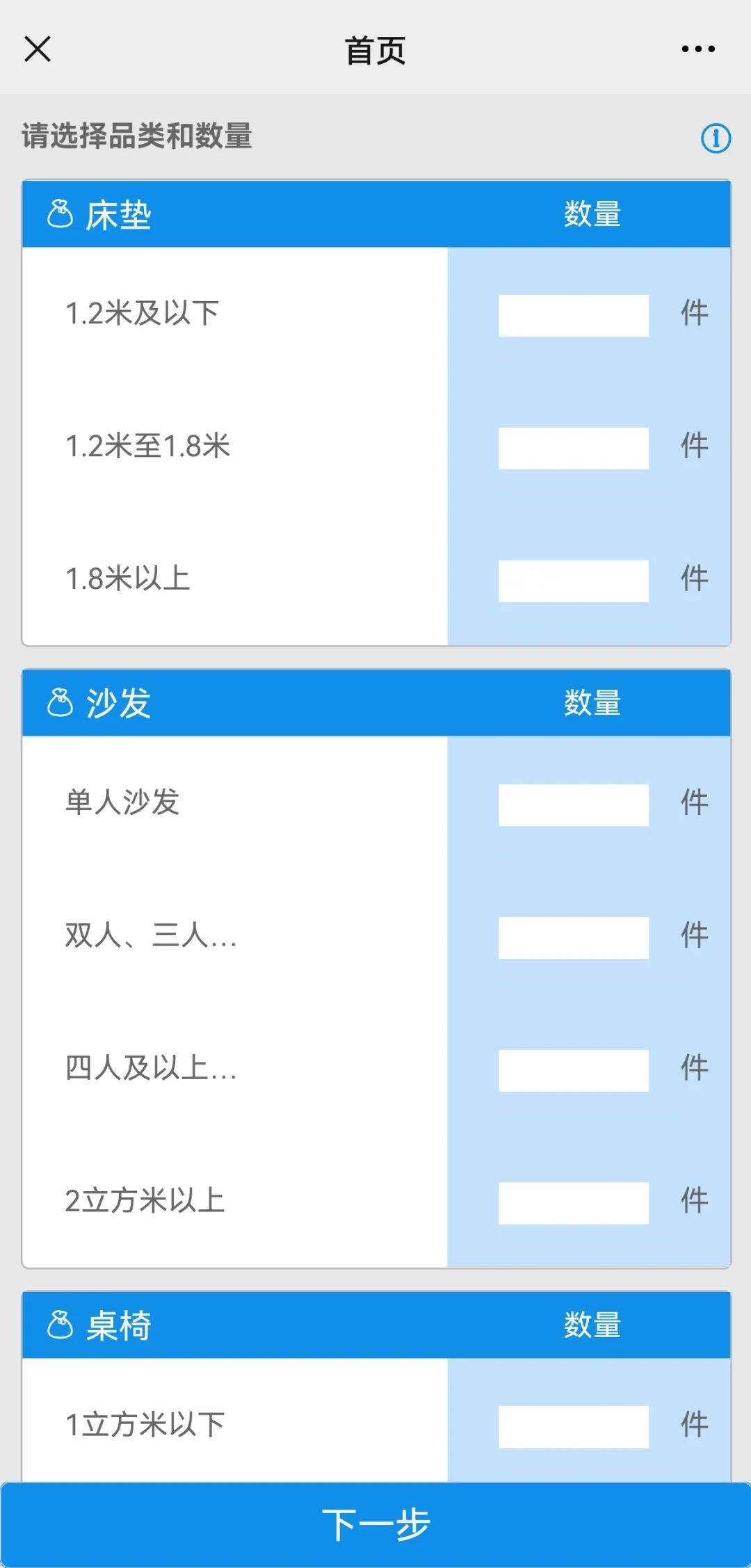
Task: Select quantity field for 1.2米至1.8米 mattress
Action: pyautogui.click(x=573, y=448)
